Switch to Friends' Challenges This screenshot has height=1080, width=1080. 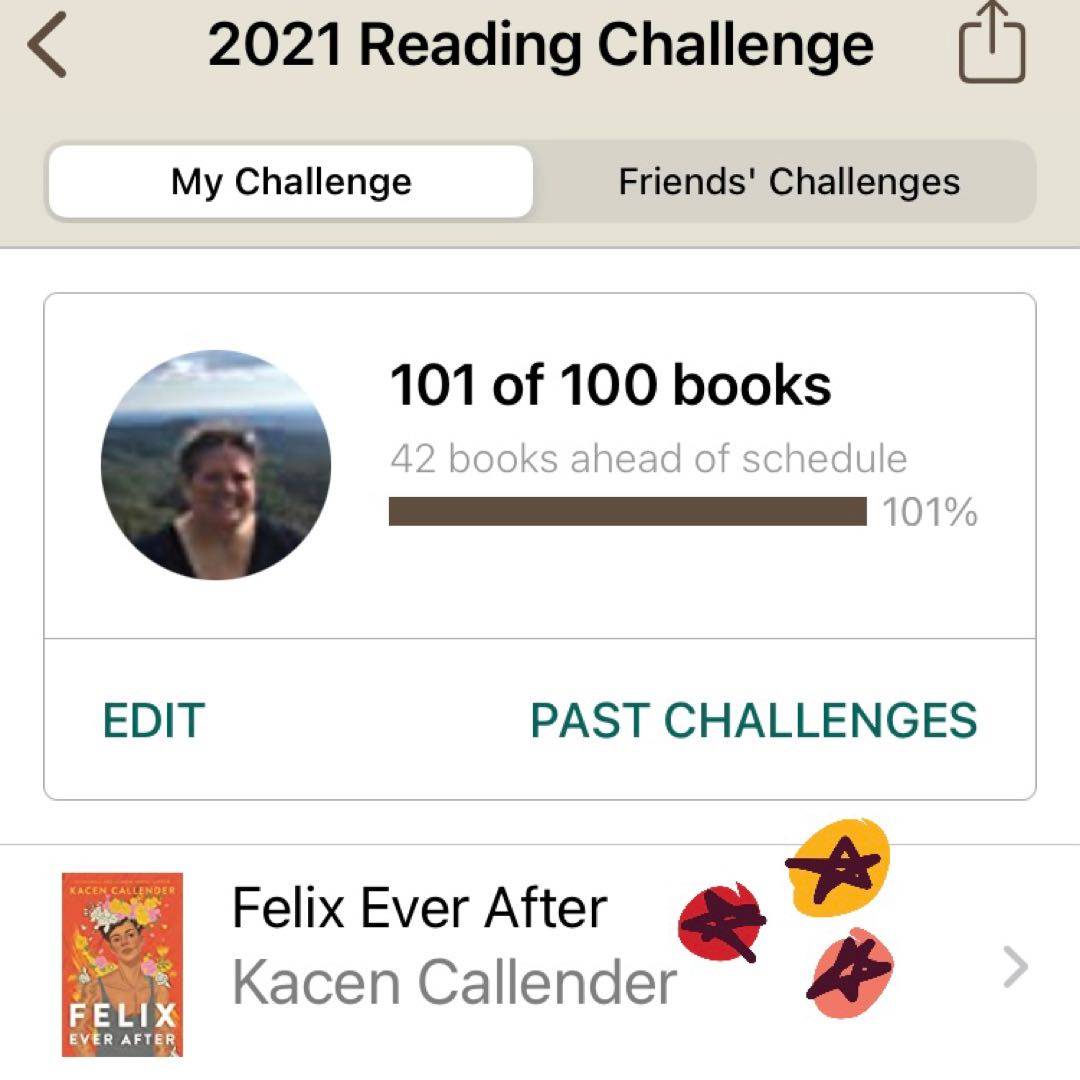click(x=788, y=182)
